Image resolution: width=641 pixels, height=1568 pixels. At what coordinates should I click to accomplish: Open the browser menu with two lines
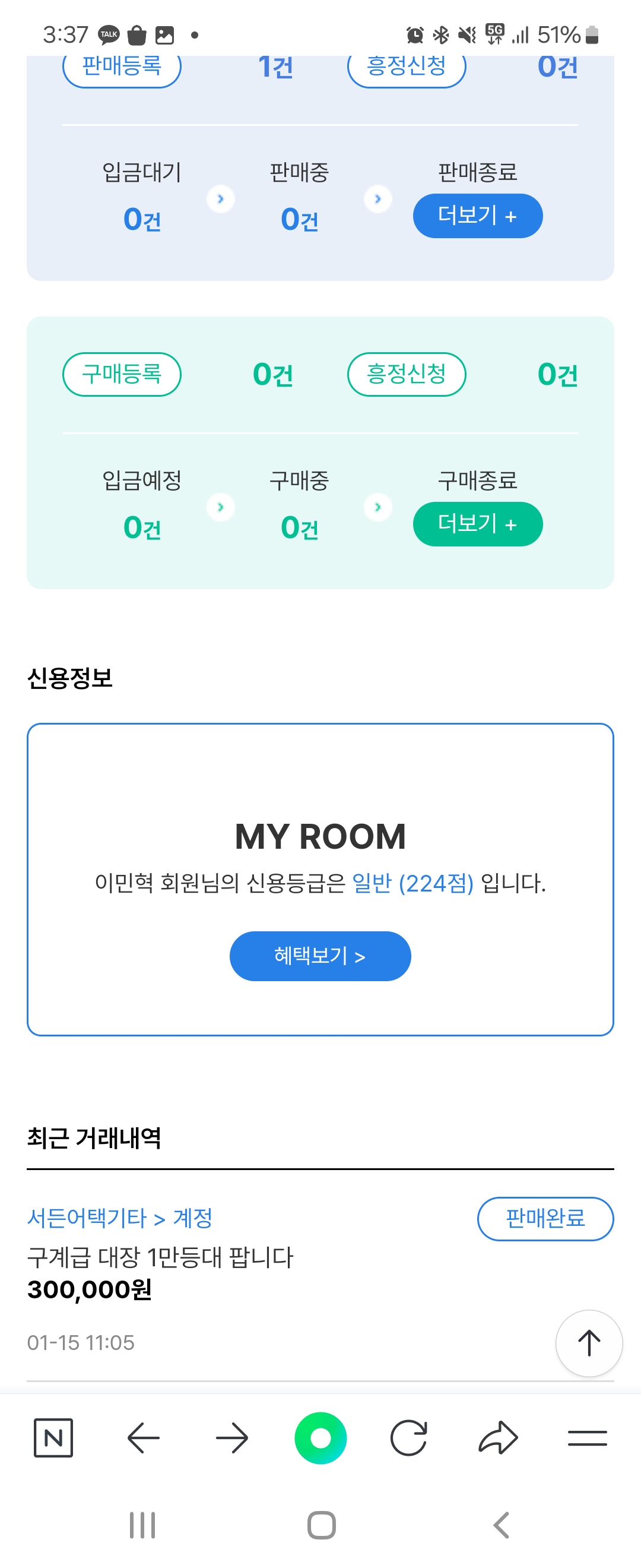point(587,1437)
